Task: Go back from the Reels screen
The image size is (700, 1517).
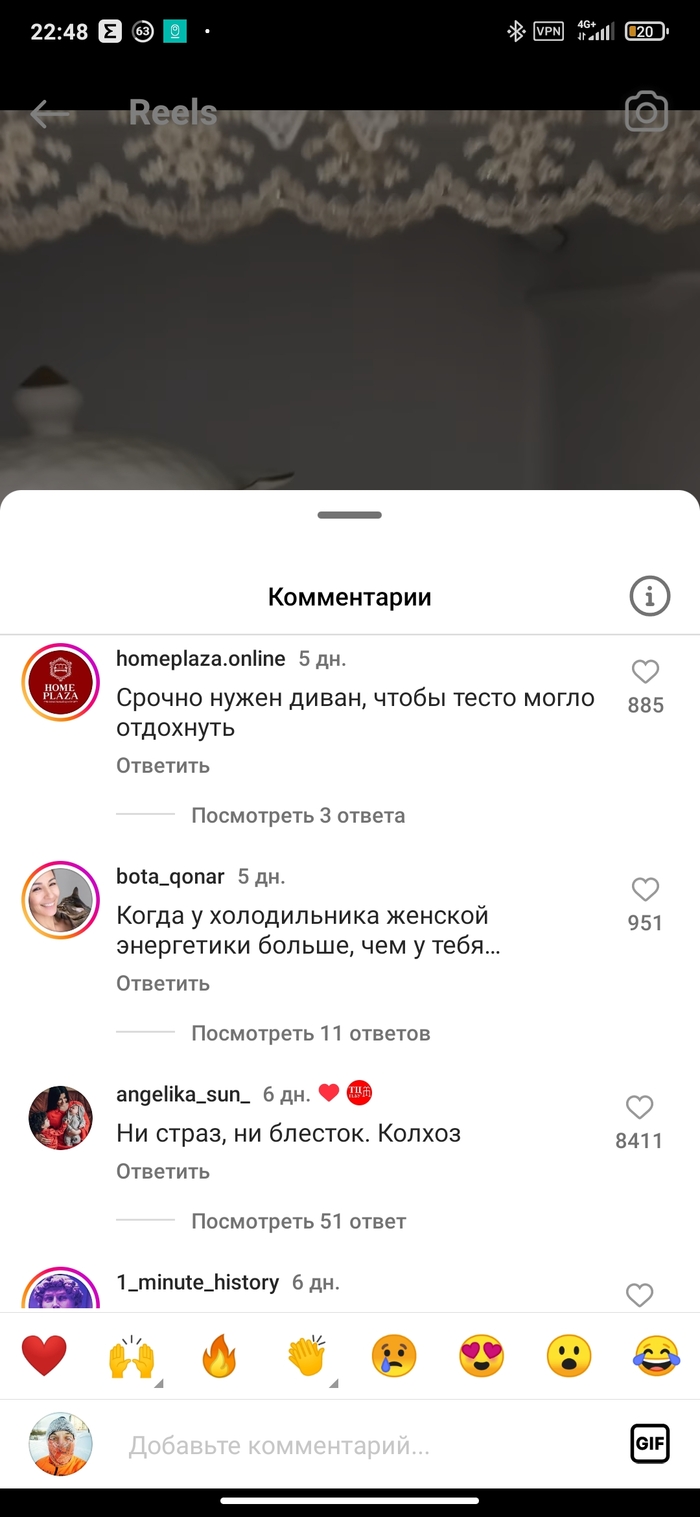Action: (x=48, y=113)
